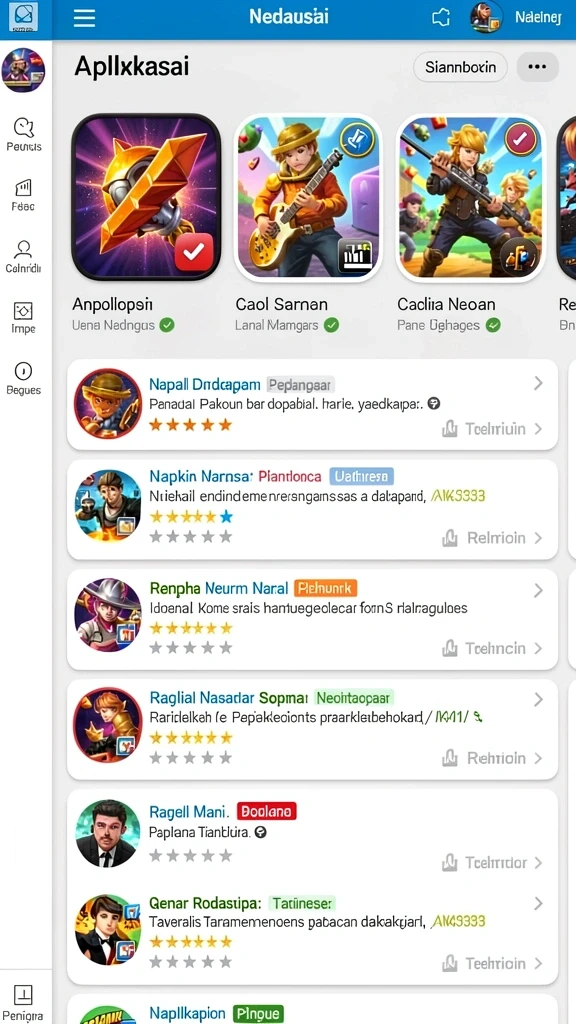
Task: Open the Ragell Mani list row
Action: click(x=312, y=837)
